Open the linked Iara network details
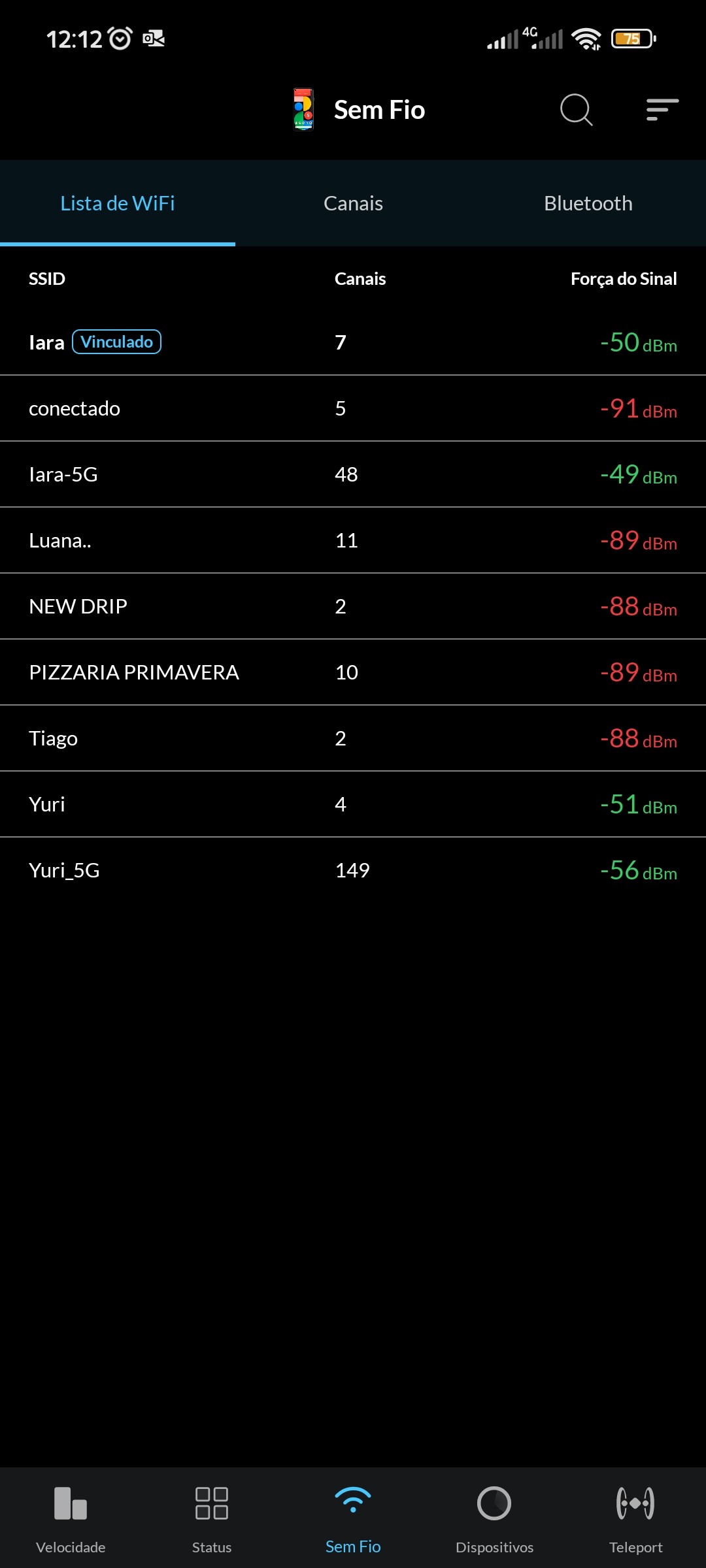Screen dimensions: 706x1568 [353, 342]
